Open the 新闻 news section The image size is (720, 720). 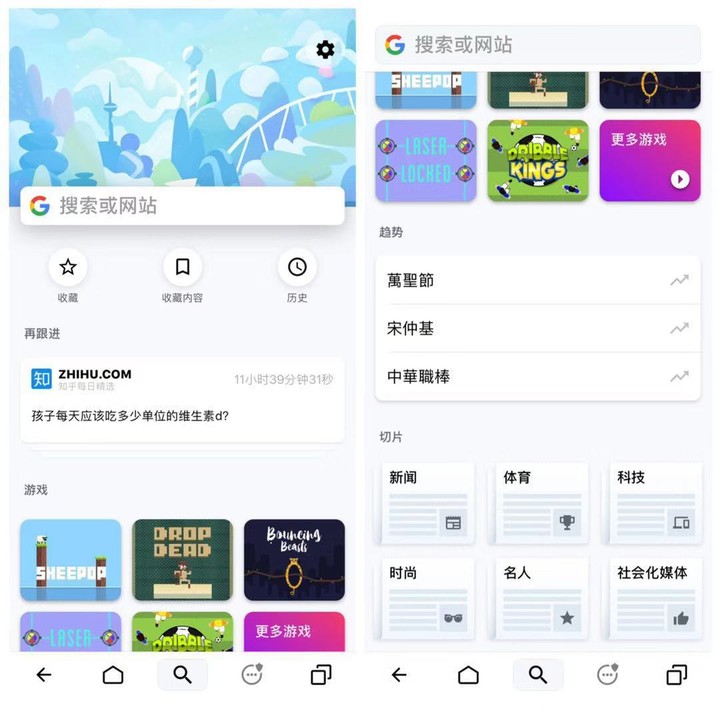(428, 502)
